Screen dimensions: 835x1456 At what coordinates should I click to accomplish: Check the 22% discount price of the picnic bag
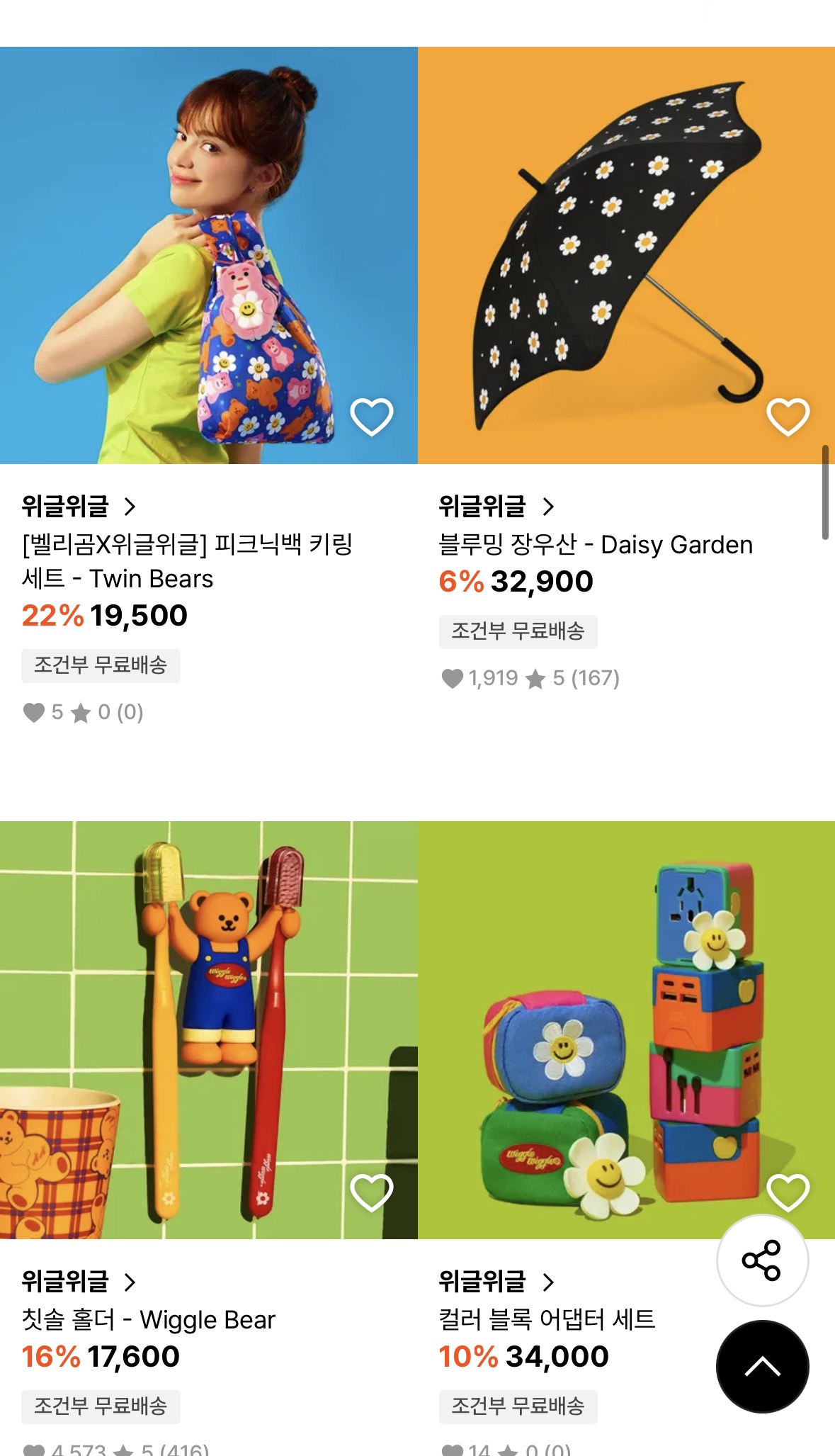click(x=103, y=616)
